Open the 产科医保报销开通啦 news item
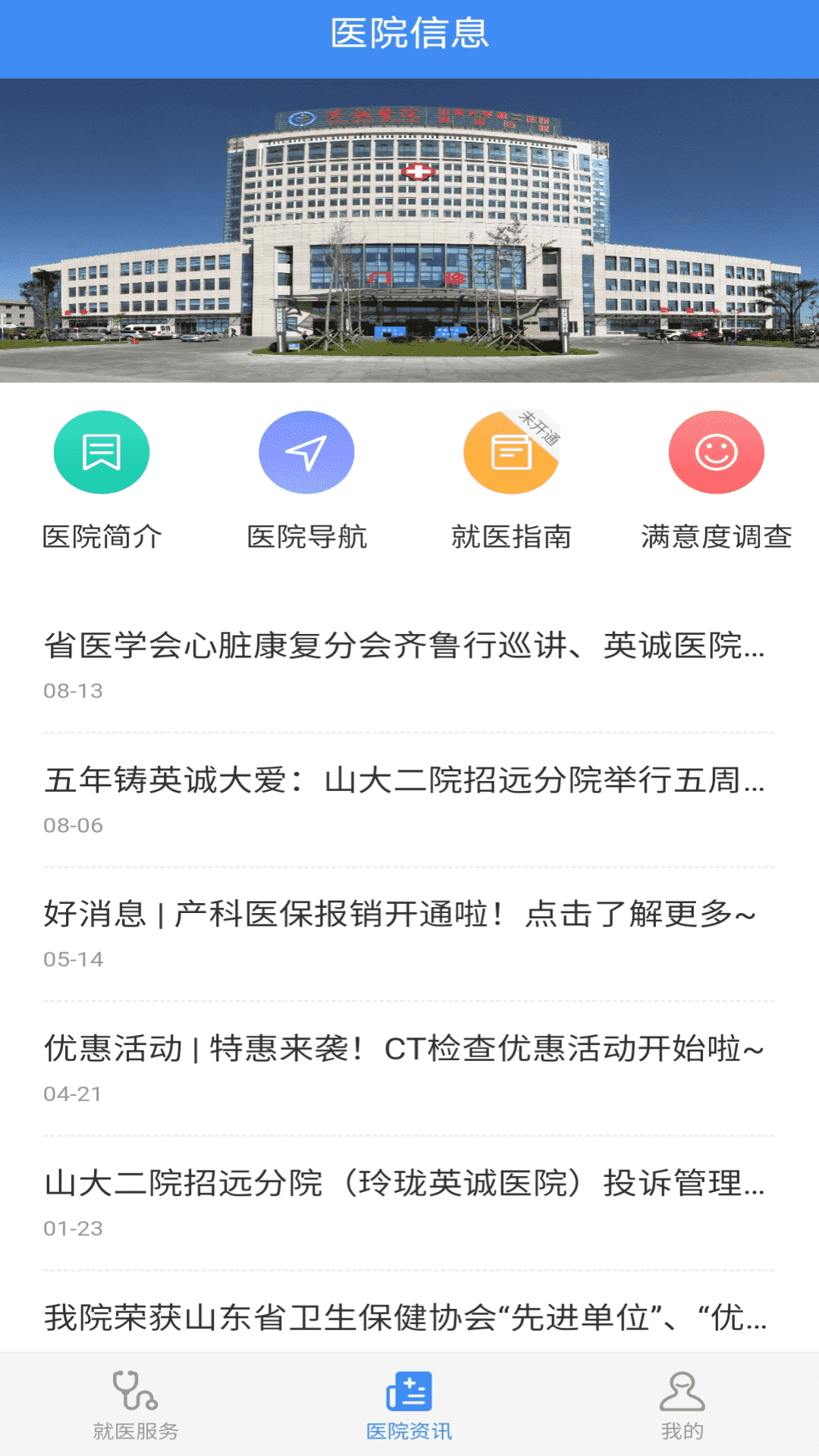The width and height of the screenshot is (819, 1456). pyautogui.click(x=409, y=934)
